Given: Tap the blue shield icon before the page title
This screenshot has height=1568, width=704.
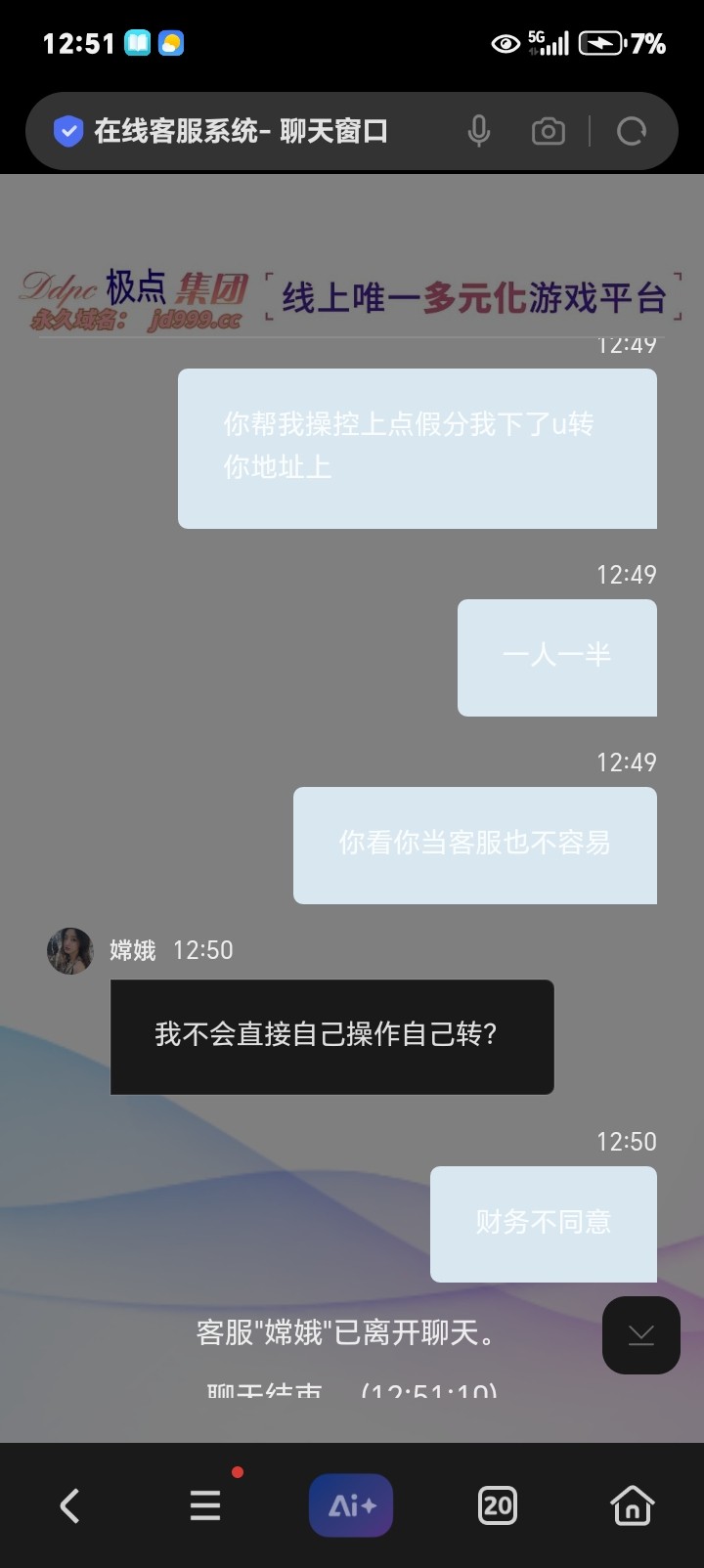Looking at the screenshot, I should point(66,129).
